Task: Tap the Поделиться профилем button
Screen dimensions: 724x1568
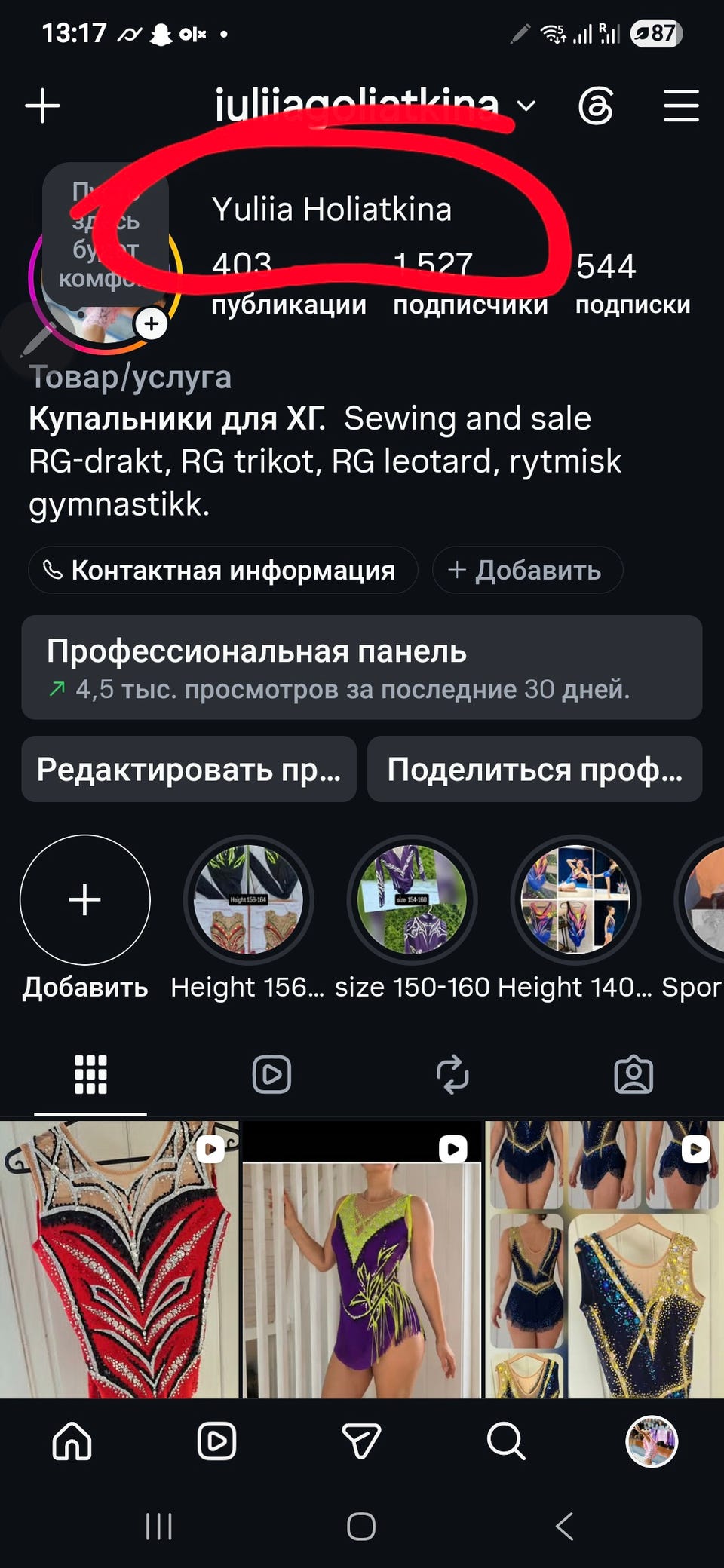Action: 535,769
